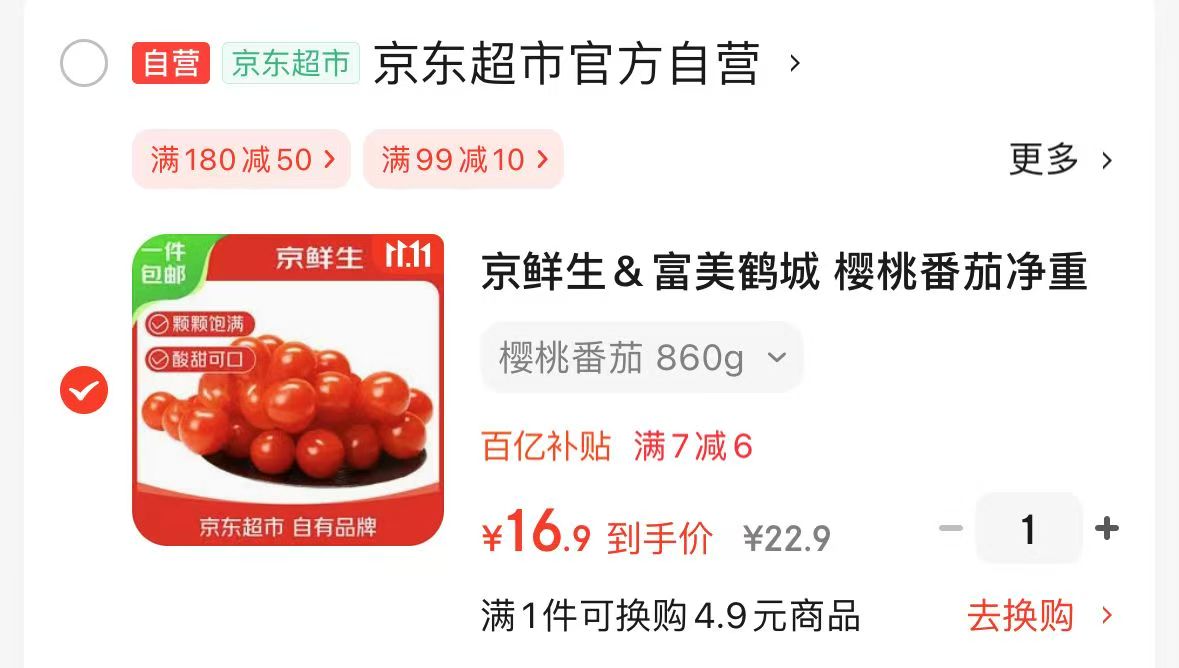Show 更多 store promotions

pos(1060,159)
